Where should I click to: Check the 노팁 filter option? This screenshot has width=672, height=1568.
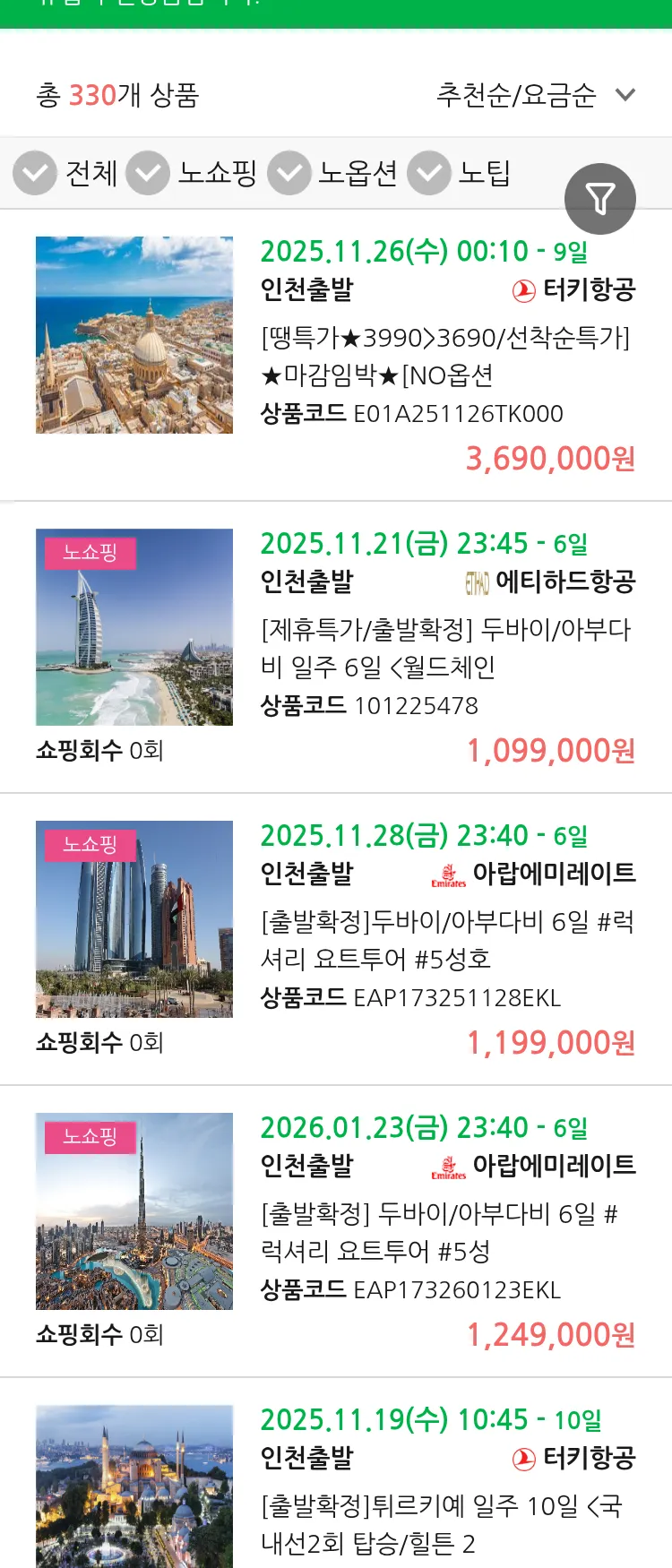click(430, 172)
